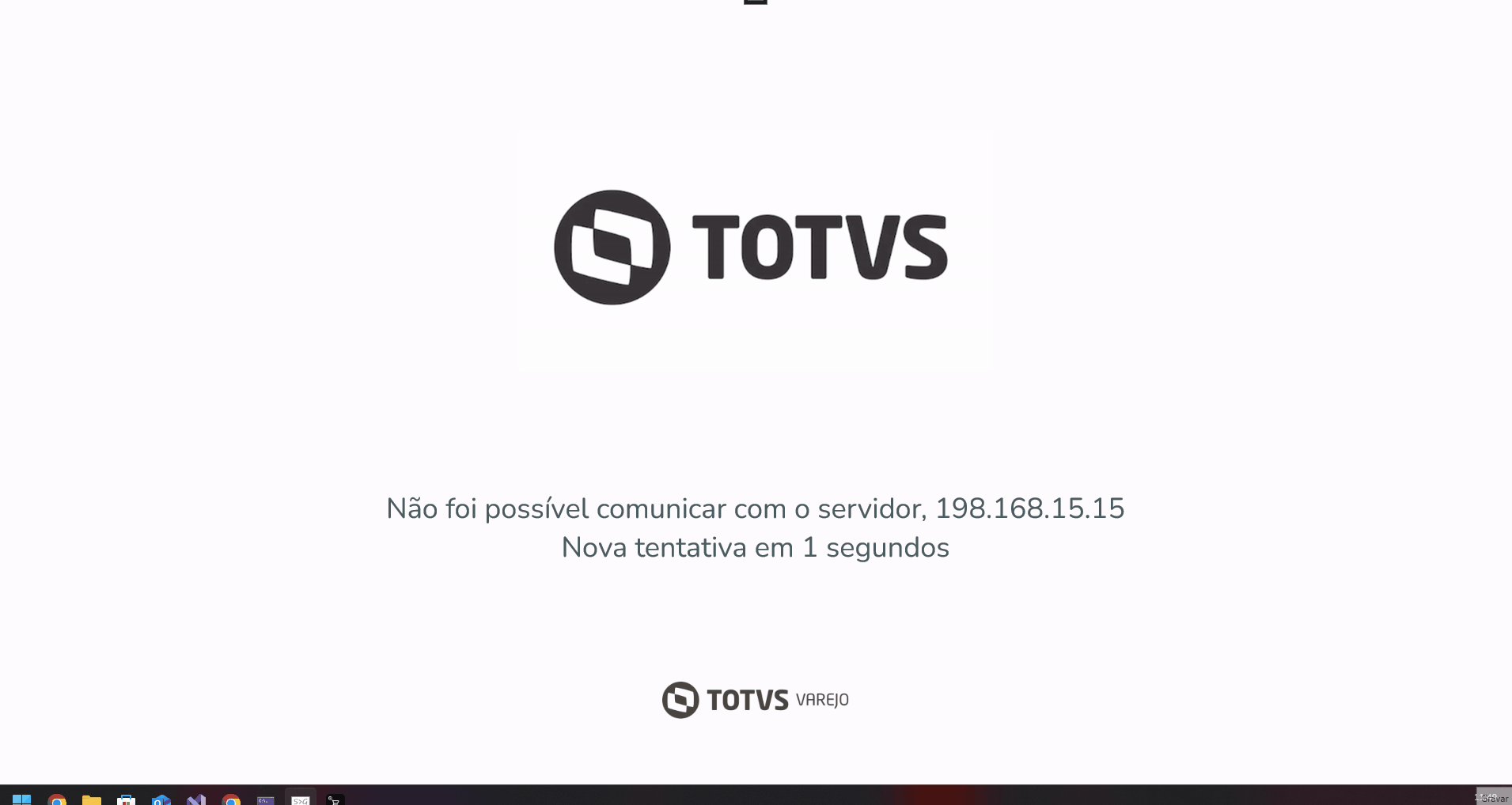Open the Windows Start menu

(x=21, y=799)
